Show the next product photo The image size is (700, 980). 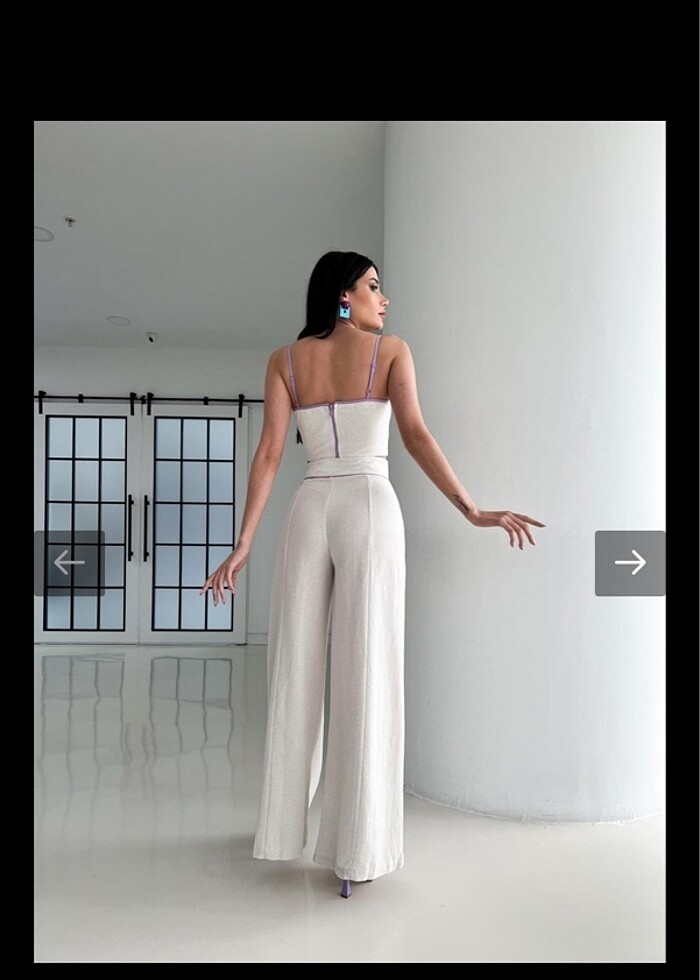[x=630, y=563]
